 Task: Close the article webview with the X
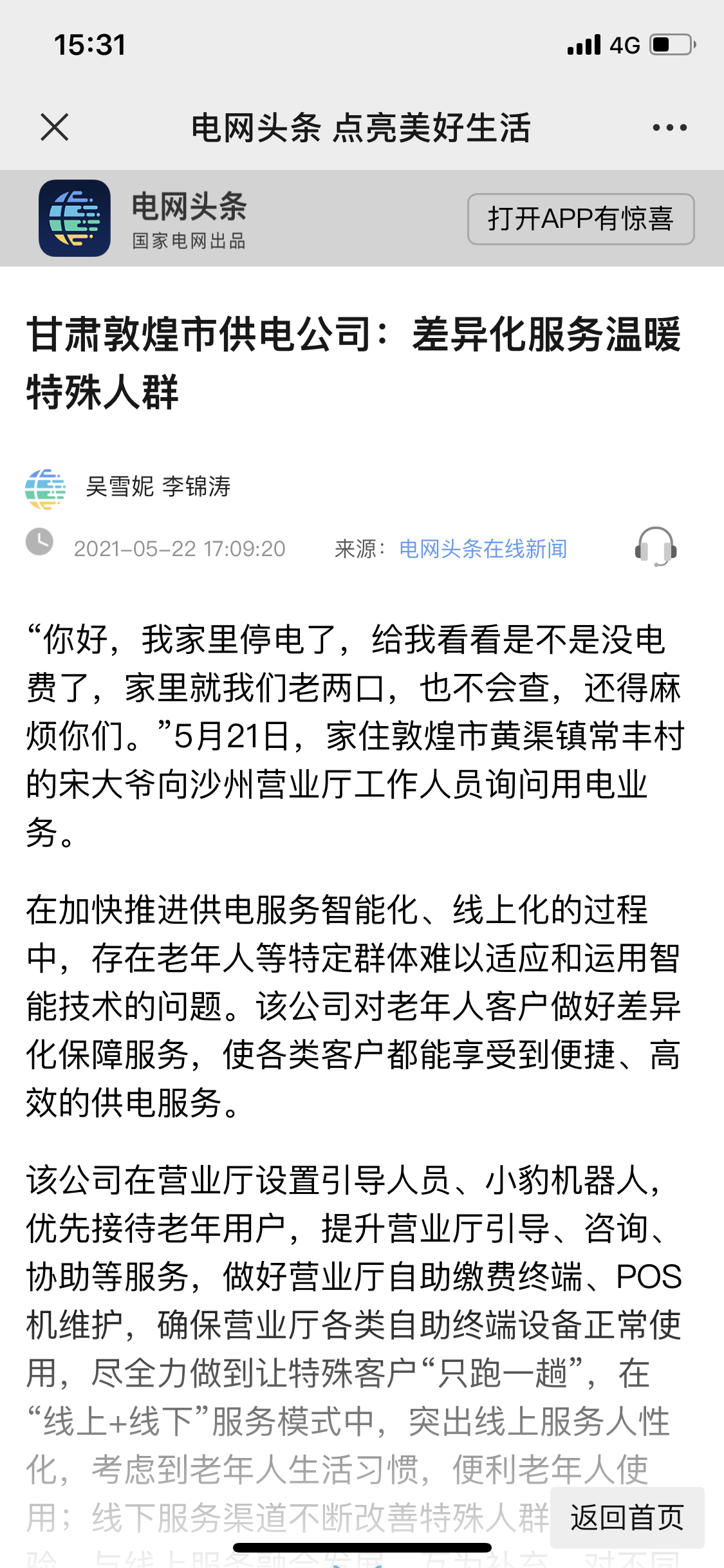click(x=55, y=127)
